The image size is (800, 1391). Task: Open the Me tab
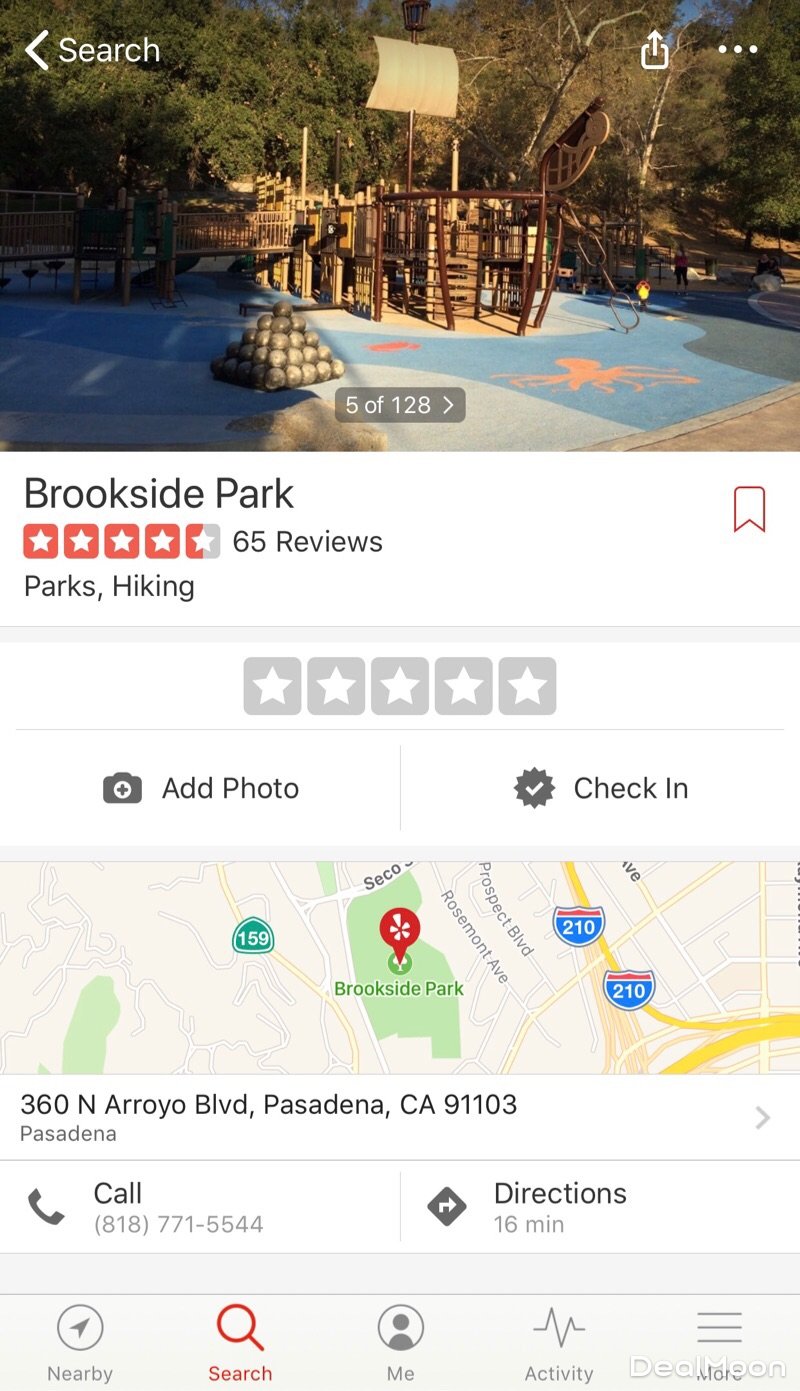[x=400, y=1343]
